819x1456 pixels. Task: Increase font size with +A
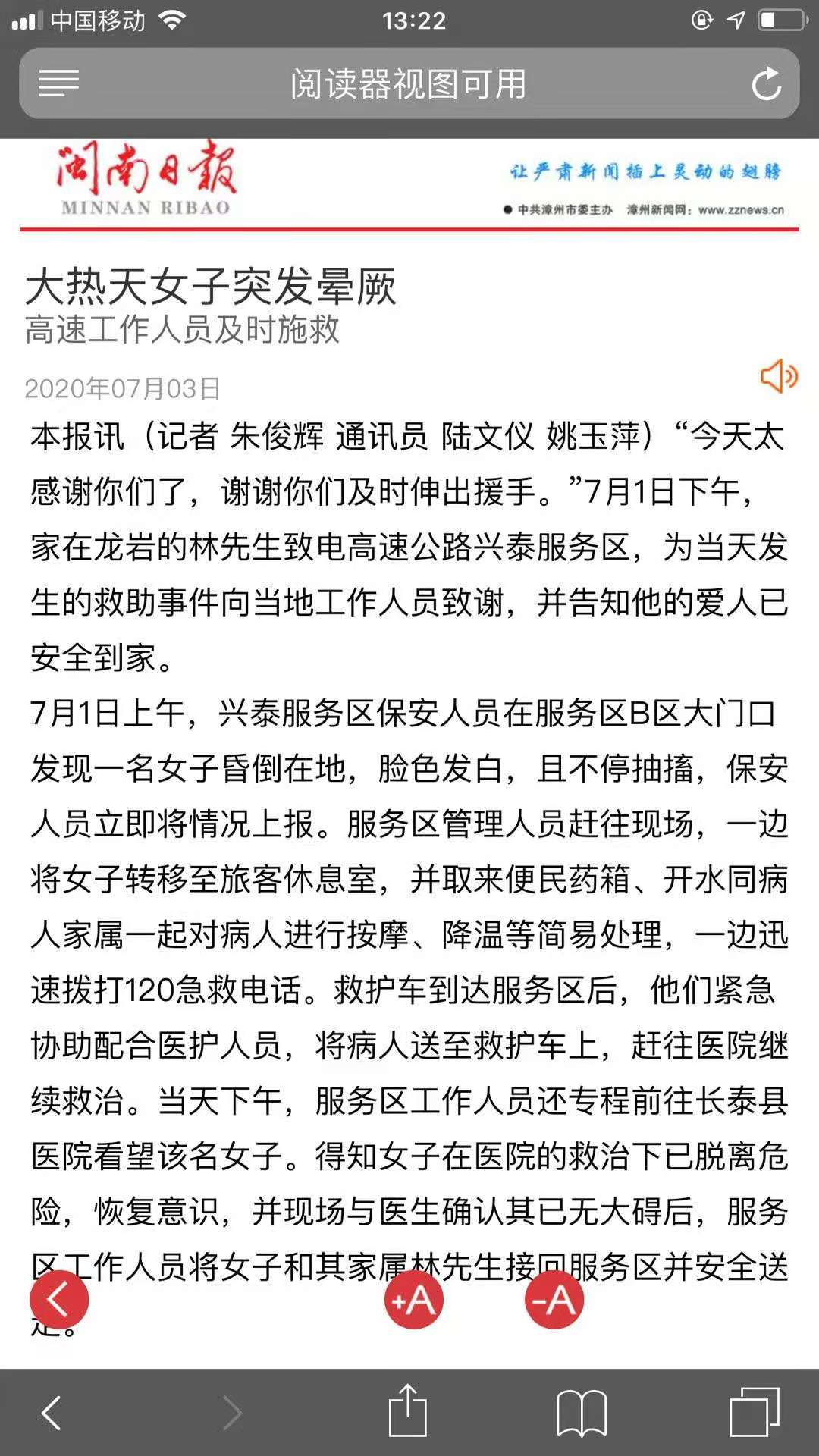point(413,1300)
